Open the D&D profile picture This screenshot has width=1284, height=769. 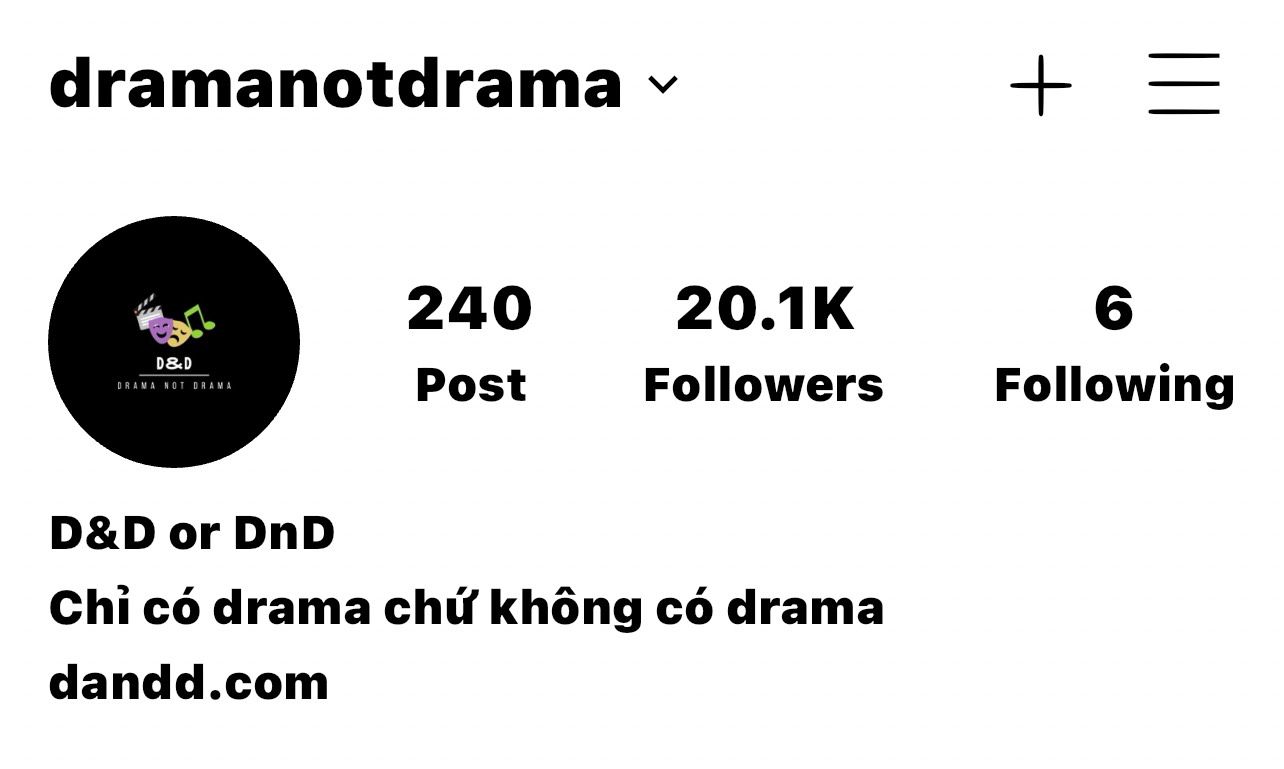174,342
